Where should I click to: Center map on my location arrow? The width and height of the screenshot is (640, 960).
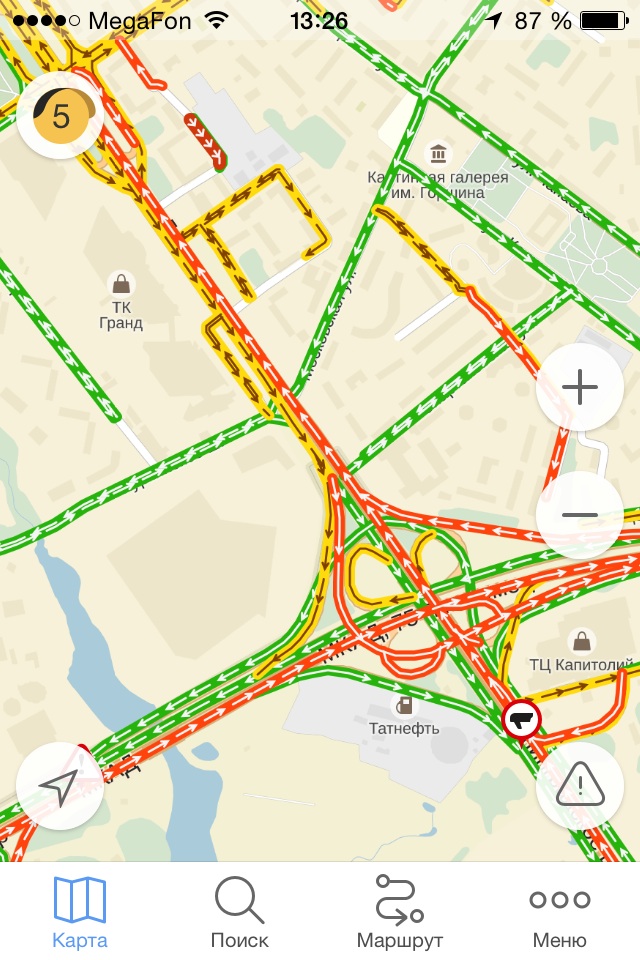[x=60, y=787]
